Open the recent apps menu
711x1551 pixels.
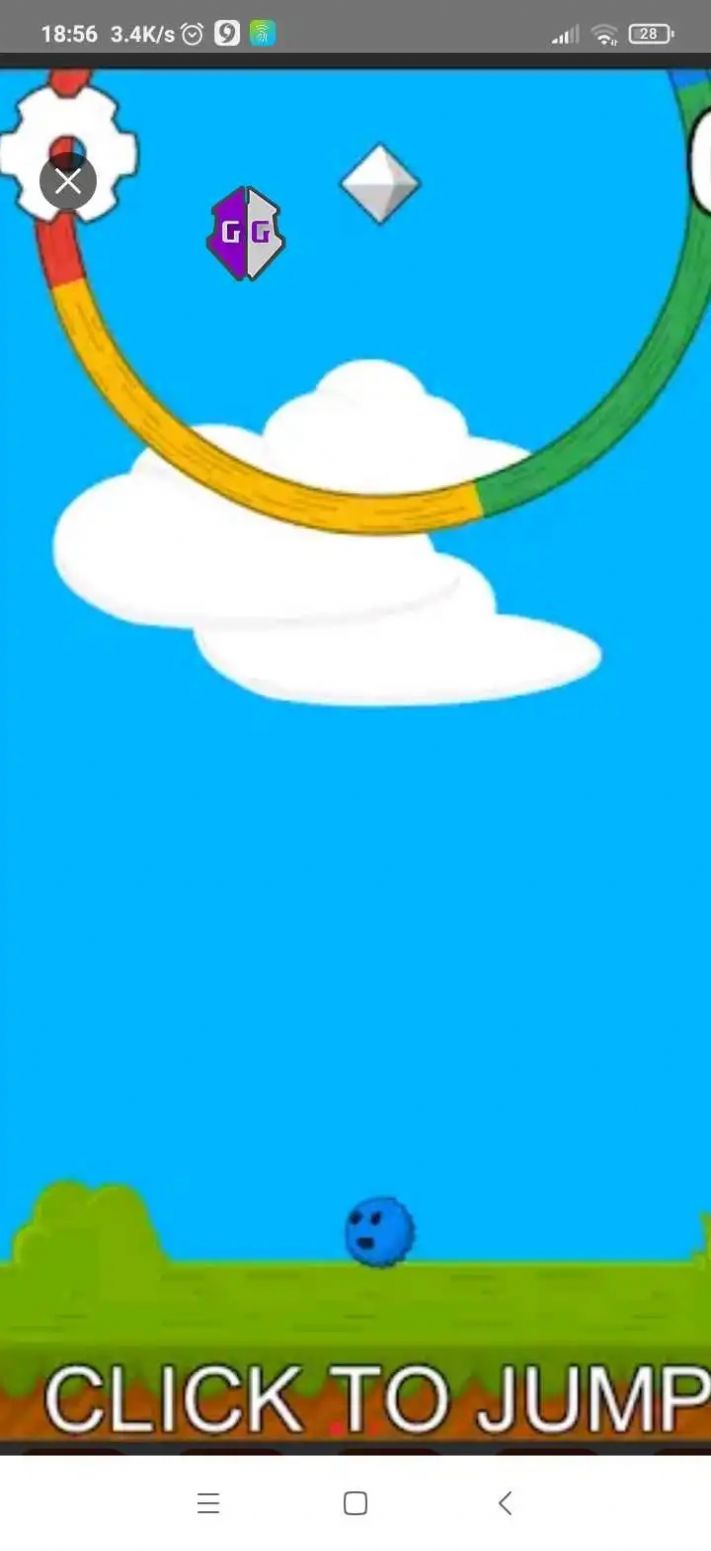pyautogui.click(x=208, y=1503)
